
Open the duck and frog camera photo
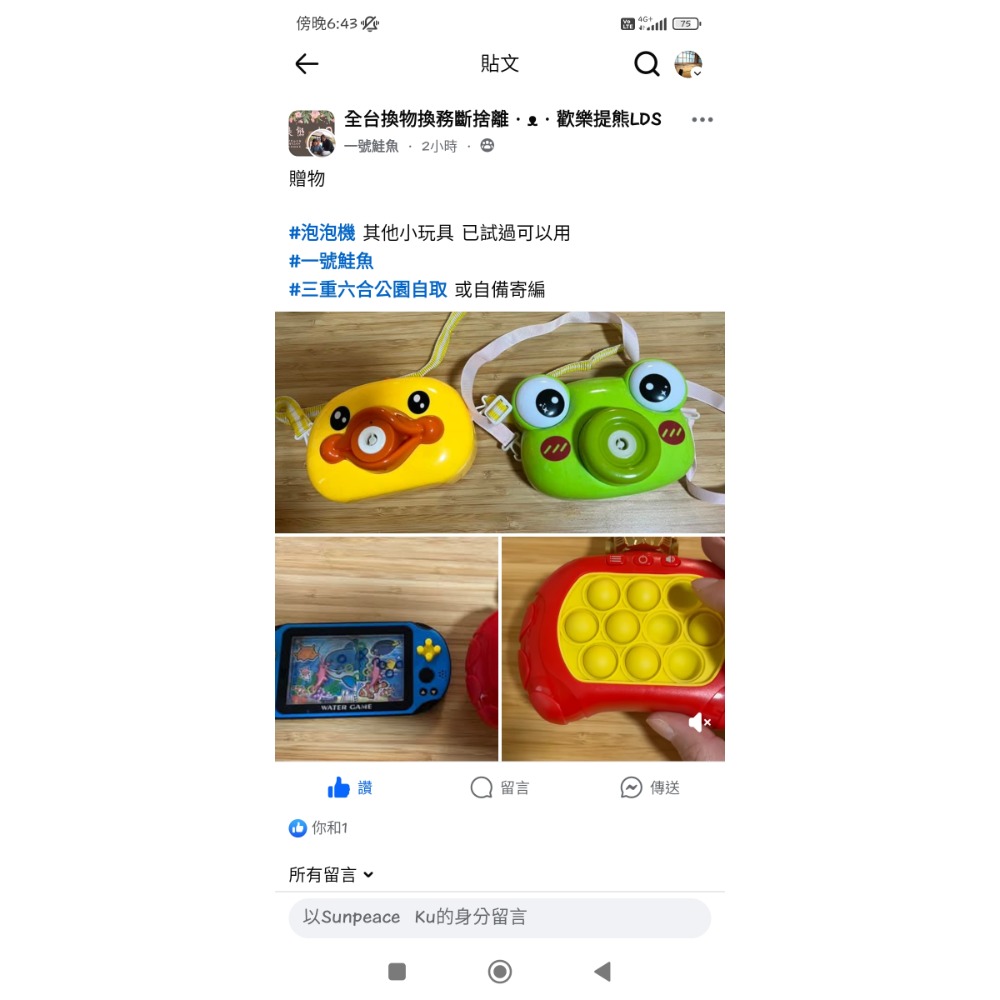click(x=500, y=422)
